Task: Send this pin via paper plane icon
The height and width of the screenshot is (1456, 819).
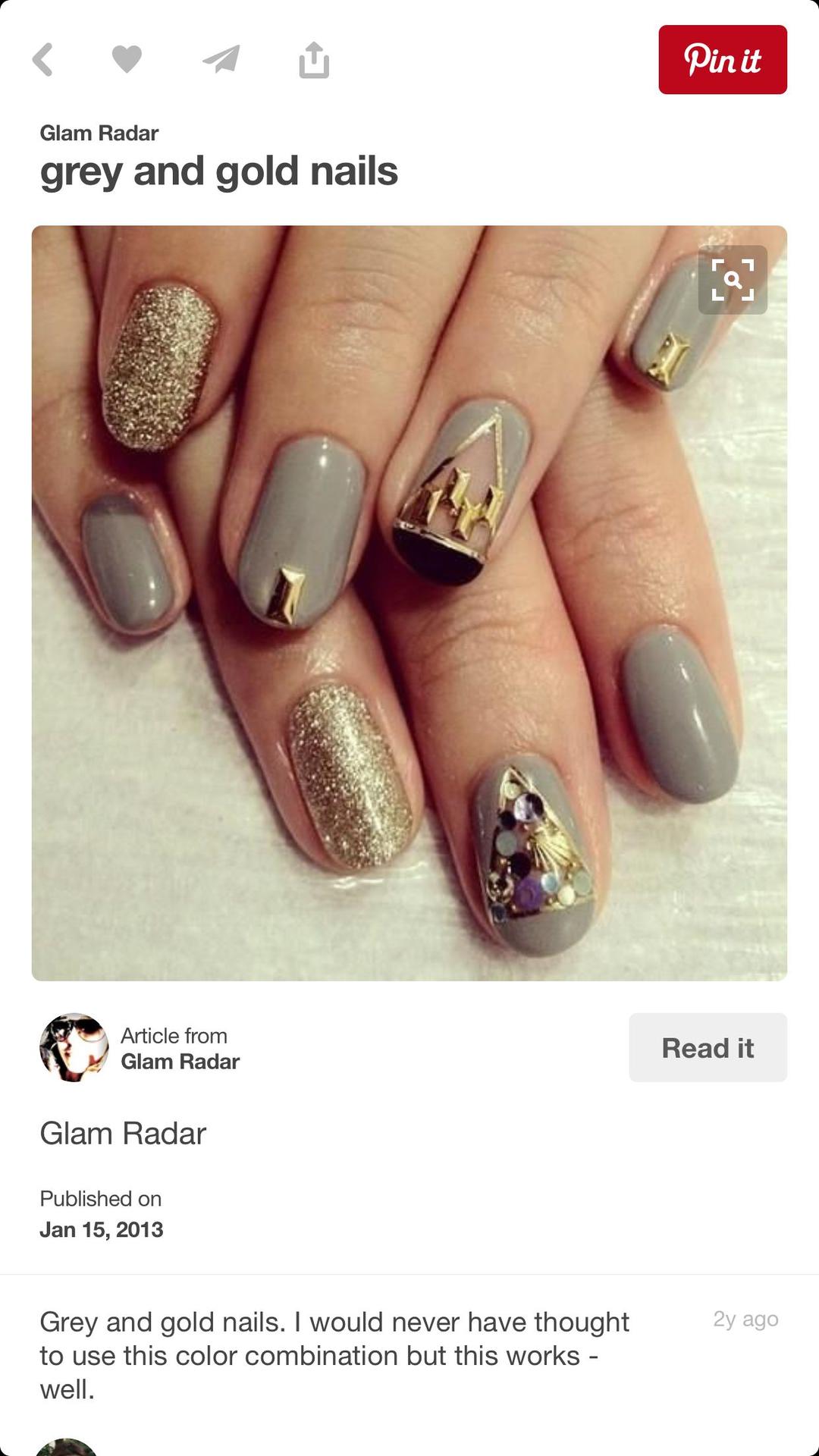Action: click(x=221, y=59)
